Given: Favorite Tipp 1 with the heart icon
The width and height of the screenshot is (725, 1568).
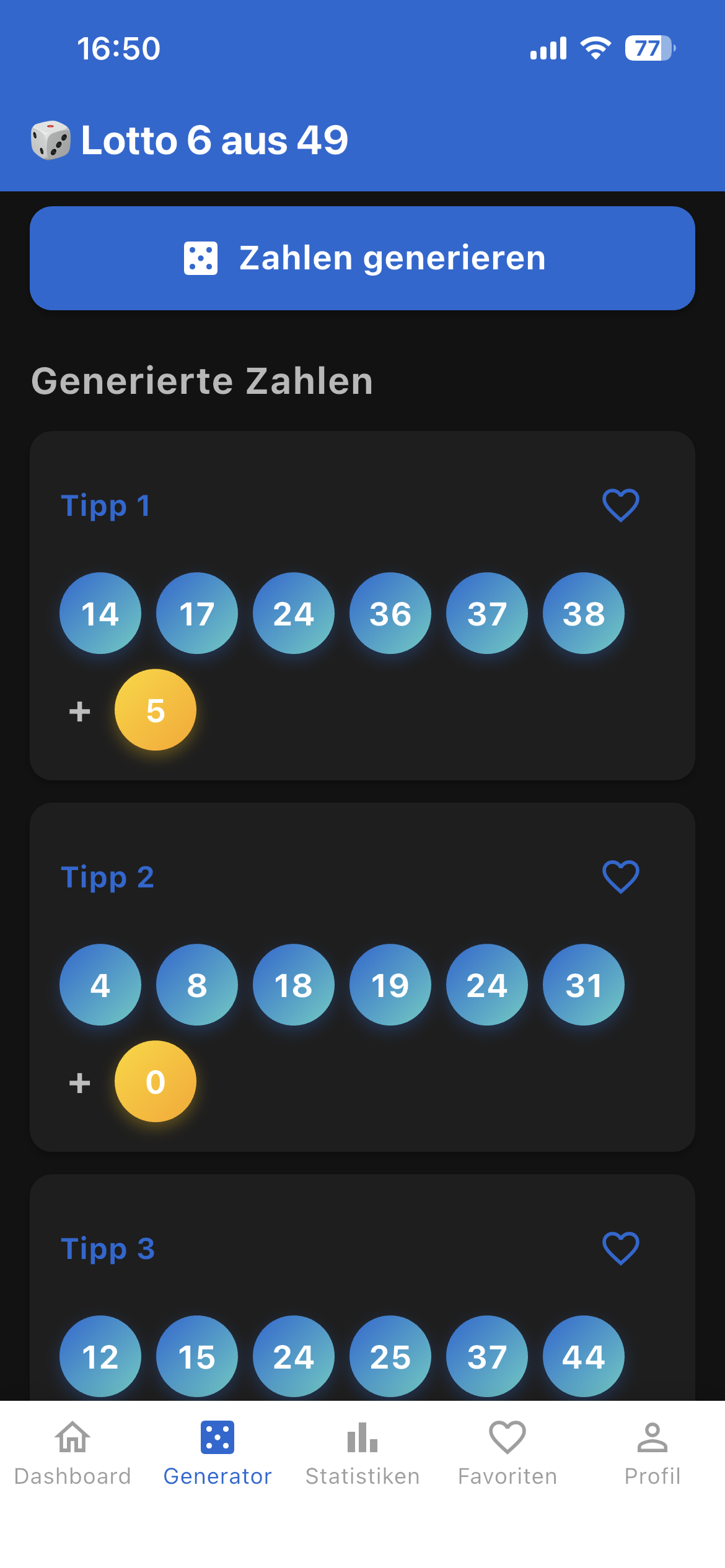Looking at the screenshot, I should pyautogui.click(x=620, y=505).
